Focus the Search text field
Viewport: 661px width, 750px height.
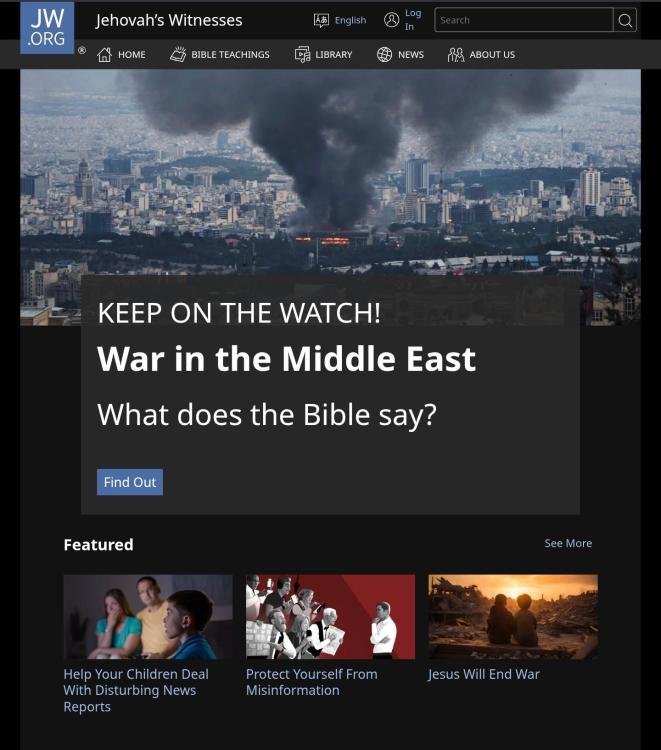523,20
